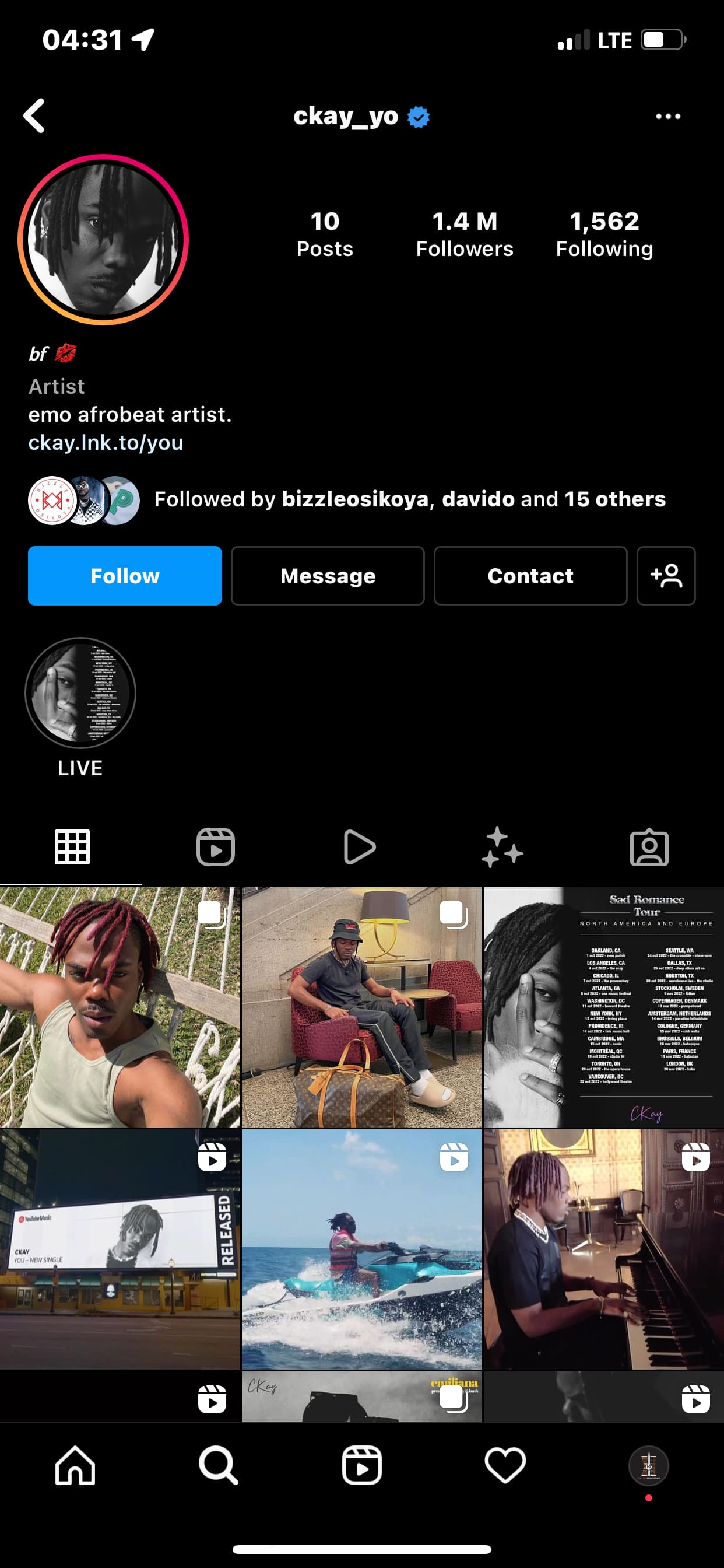
Task: Show suggested accounts with add-person icon
Action: [x=666, y=575]
